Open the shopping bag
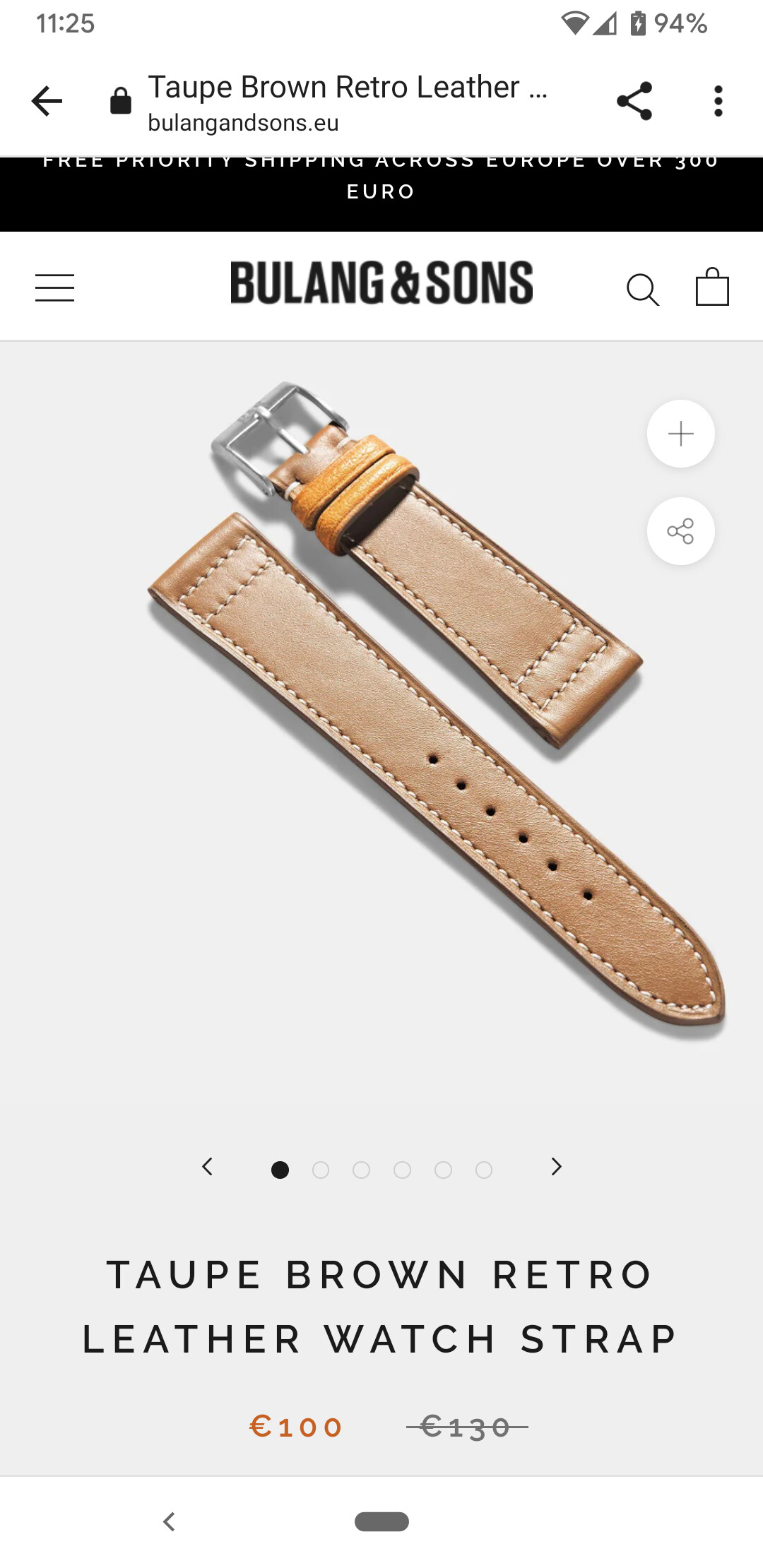 (712, 287)
